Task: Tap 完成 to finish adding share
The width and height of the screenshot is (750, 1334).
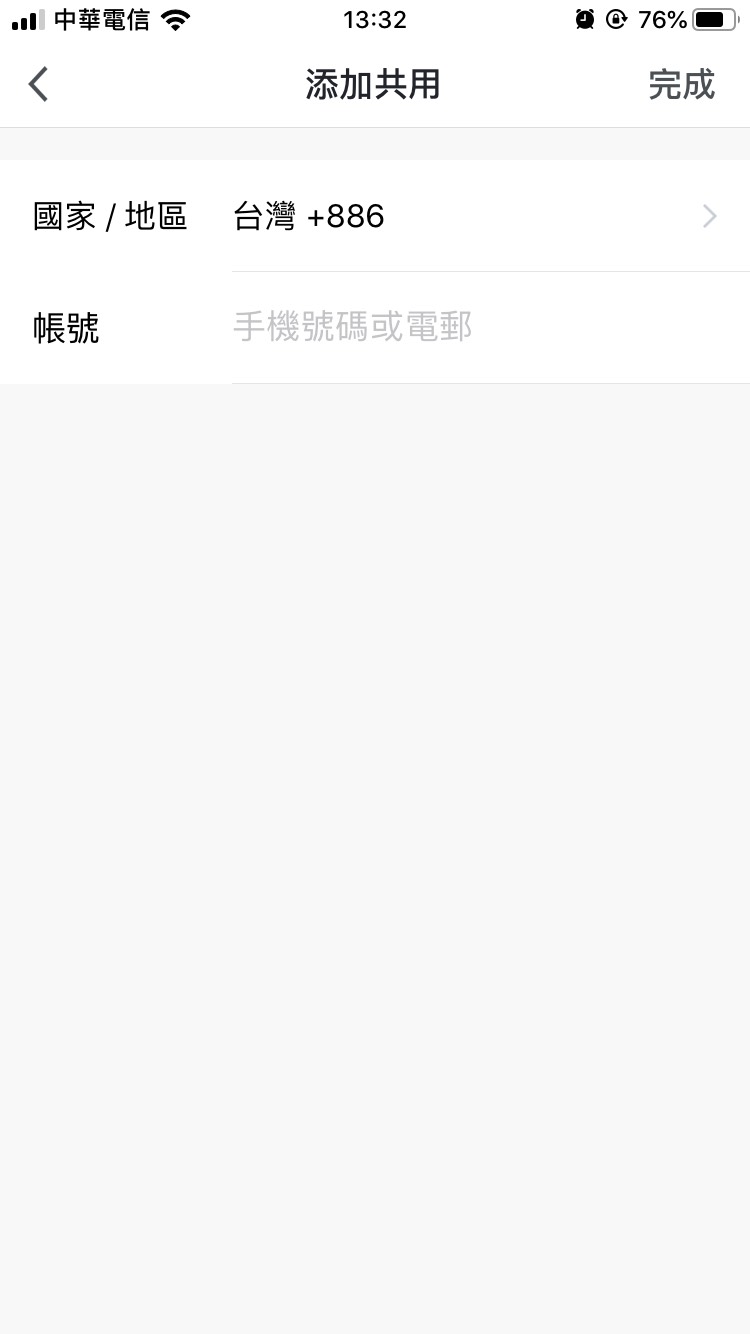Action: [x=682, y=85]
